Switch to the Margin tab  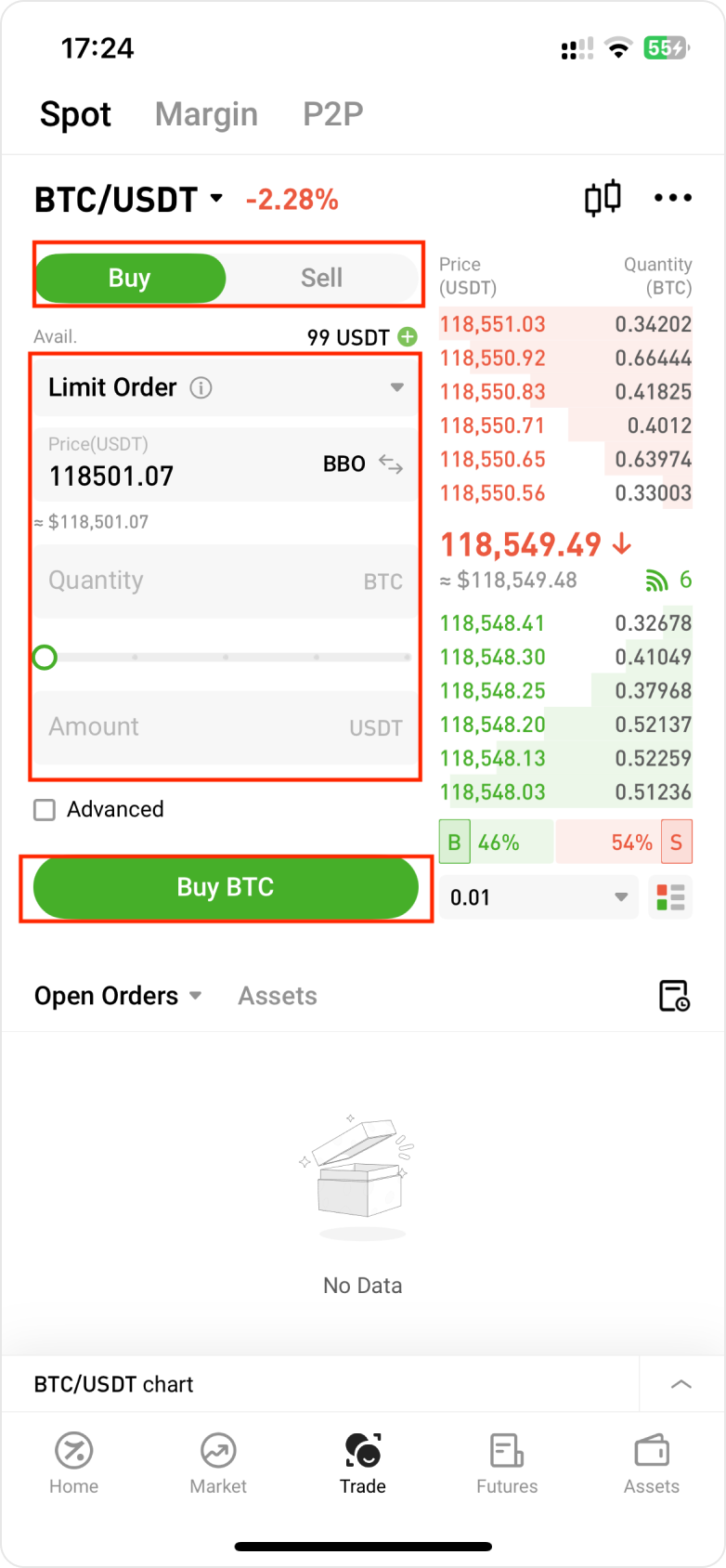coord(206,114)
